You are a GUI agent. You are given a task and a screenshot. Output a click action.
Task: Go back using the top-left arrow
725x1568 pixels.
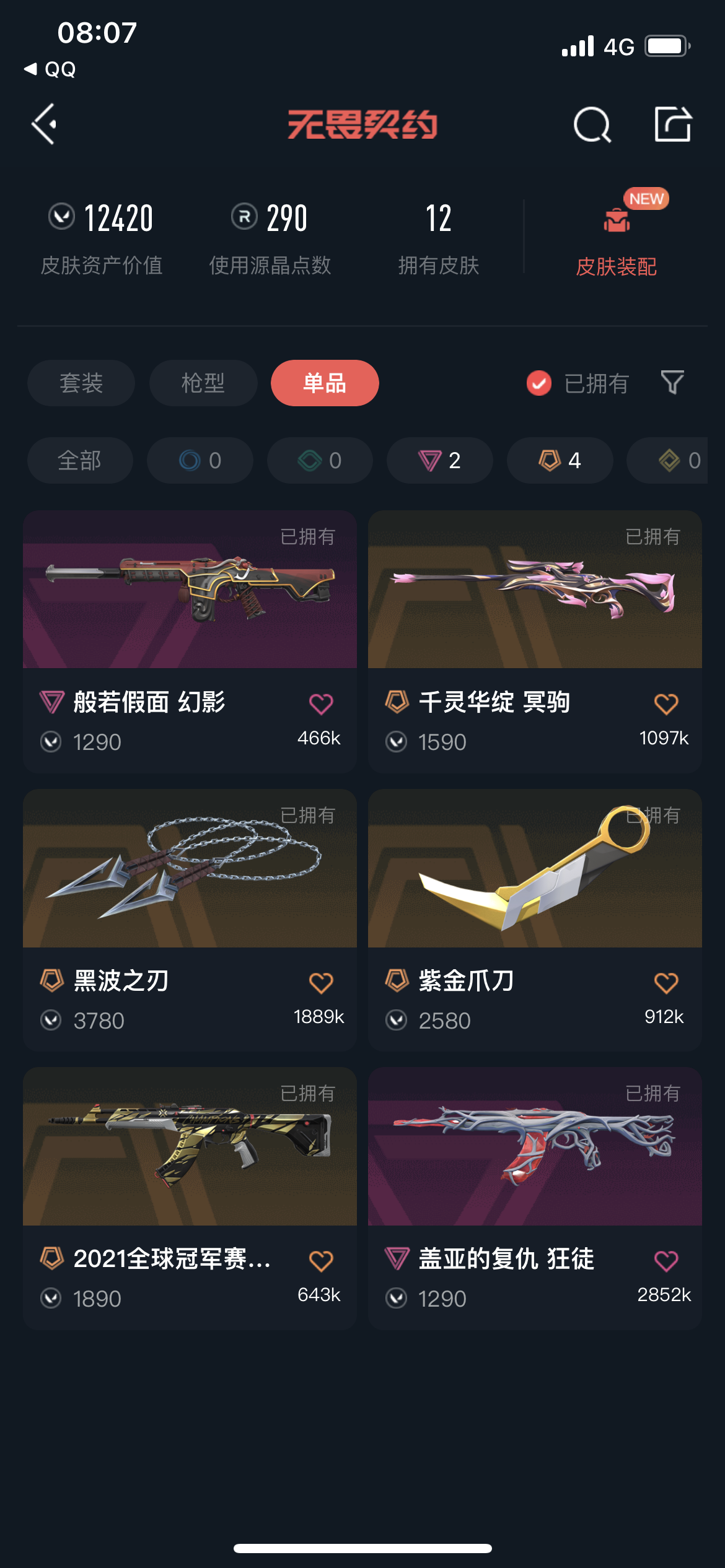(45, 124)
